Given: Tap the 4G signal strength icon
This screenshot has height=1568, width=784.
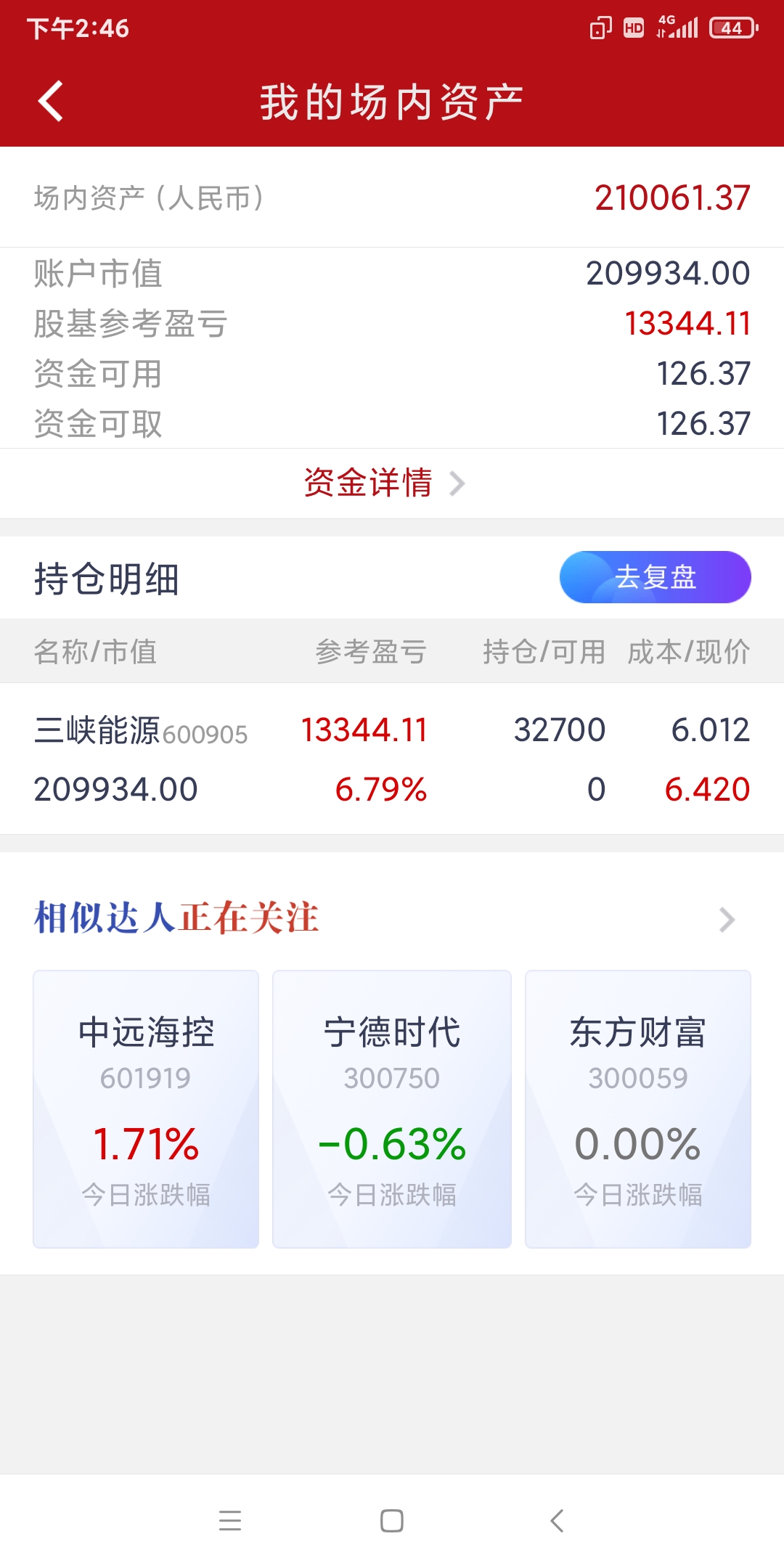Looking at the screenshot, I should coord(679,28).
